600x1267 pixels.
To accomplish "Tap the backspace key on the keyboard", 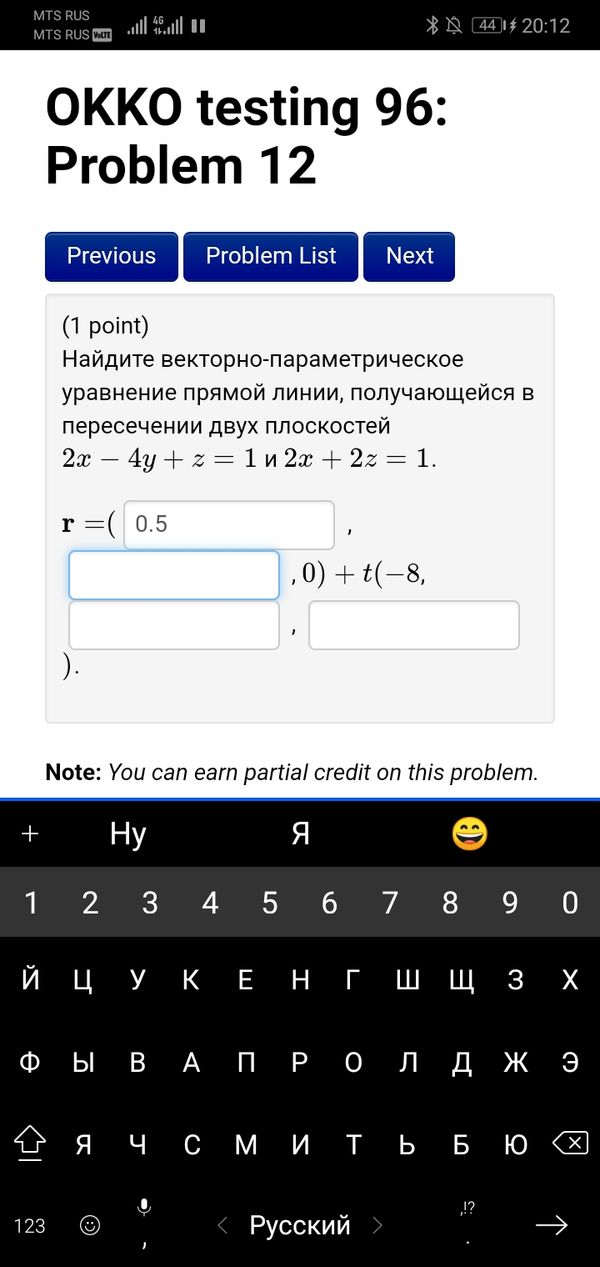I will [569, 1143].
